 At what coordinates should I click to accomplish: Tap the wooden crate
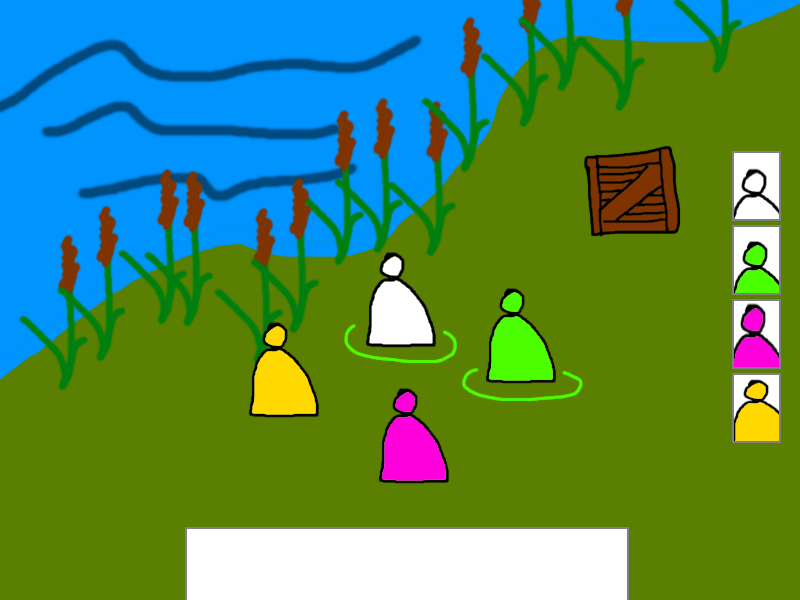(632, 191)
